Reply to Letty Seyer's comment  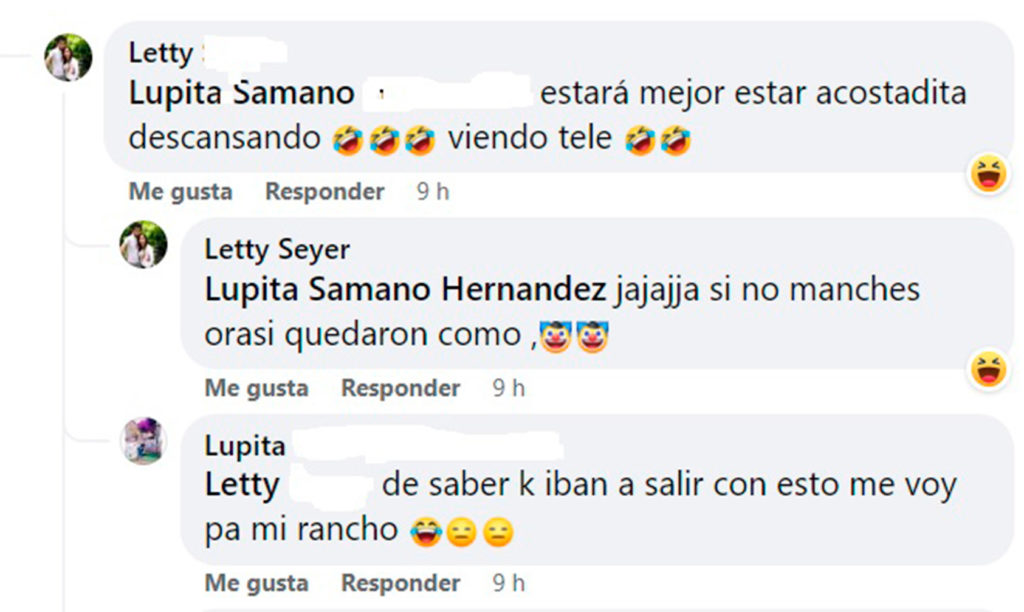[x=400, y=388]
